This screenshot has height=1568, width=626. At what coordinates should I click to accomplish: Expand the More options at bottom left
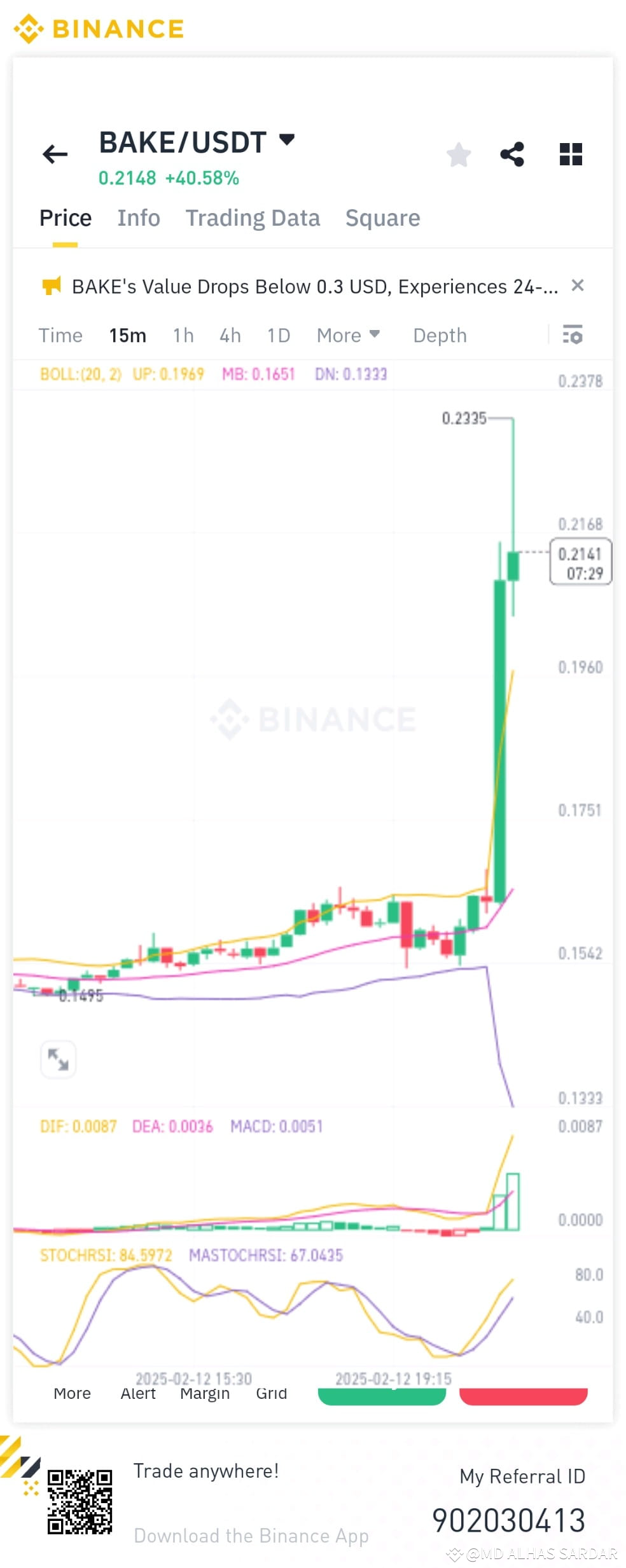pyautogui.click(x=71, y=1393)
